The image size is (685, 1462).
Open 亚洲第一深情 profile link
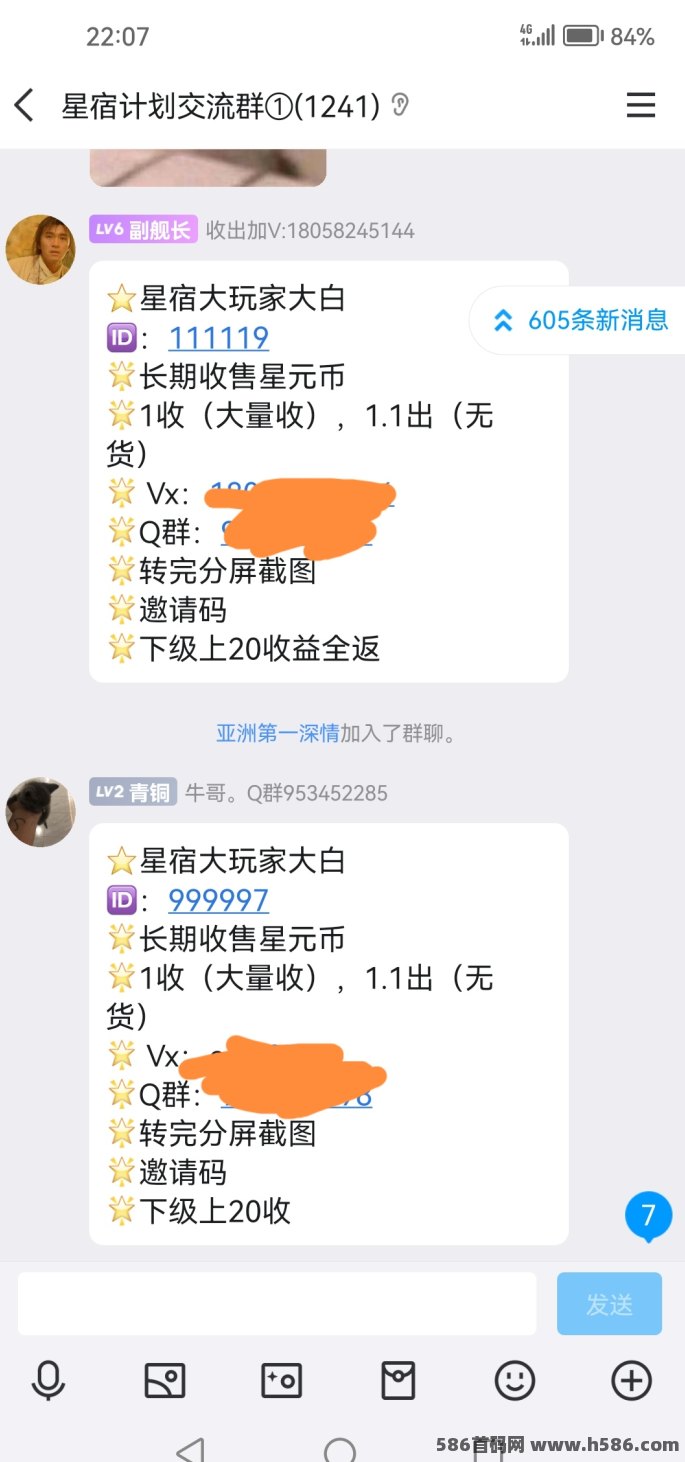point(278,733)
